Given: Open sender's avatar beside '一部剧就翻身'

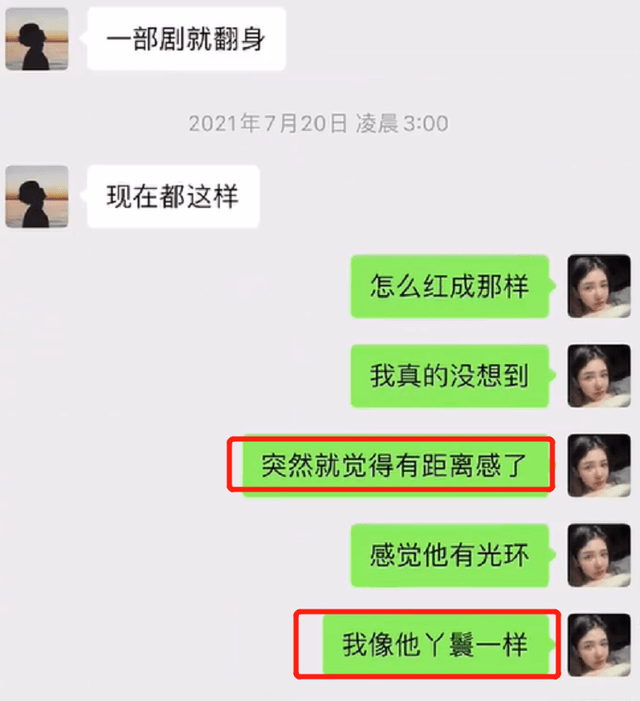Looking at the screenshot, I should click(x=37, y=39).
